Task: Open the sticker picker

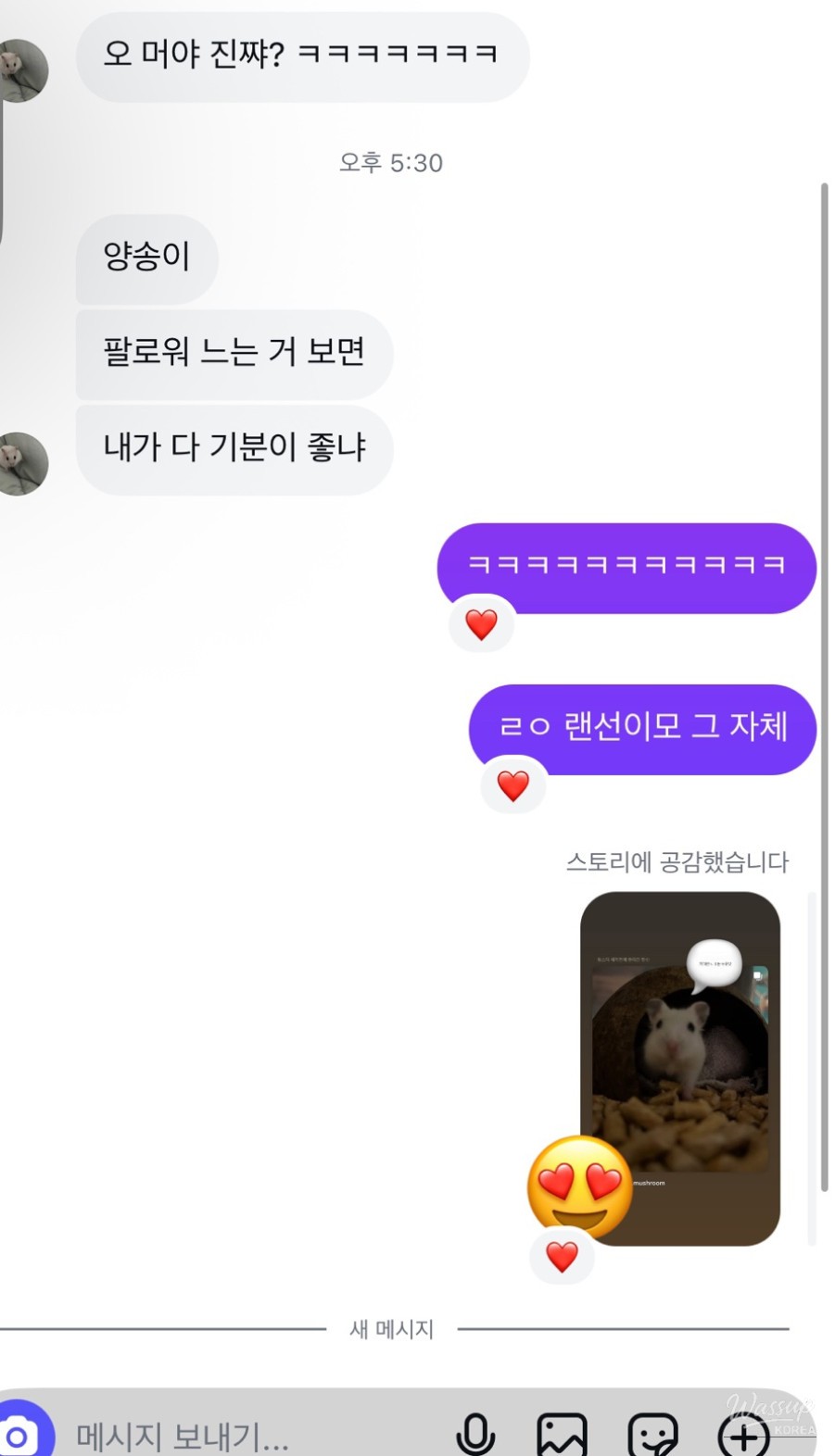Action: click(x=652, y=1435)
